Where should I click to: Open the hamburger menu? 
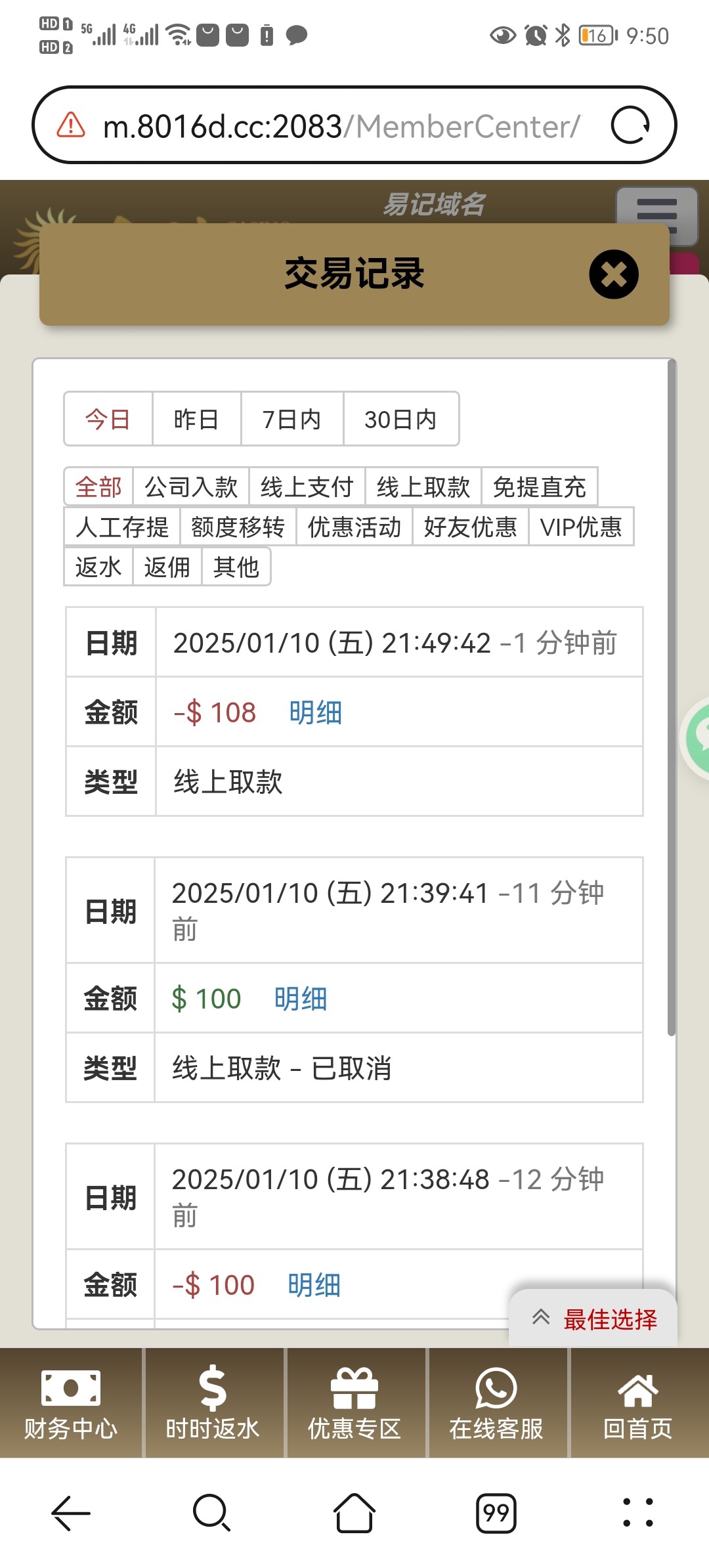point(656,214)
